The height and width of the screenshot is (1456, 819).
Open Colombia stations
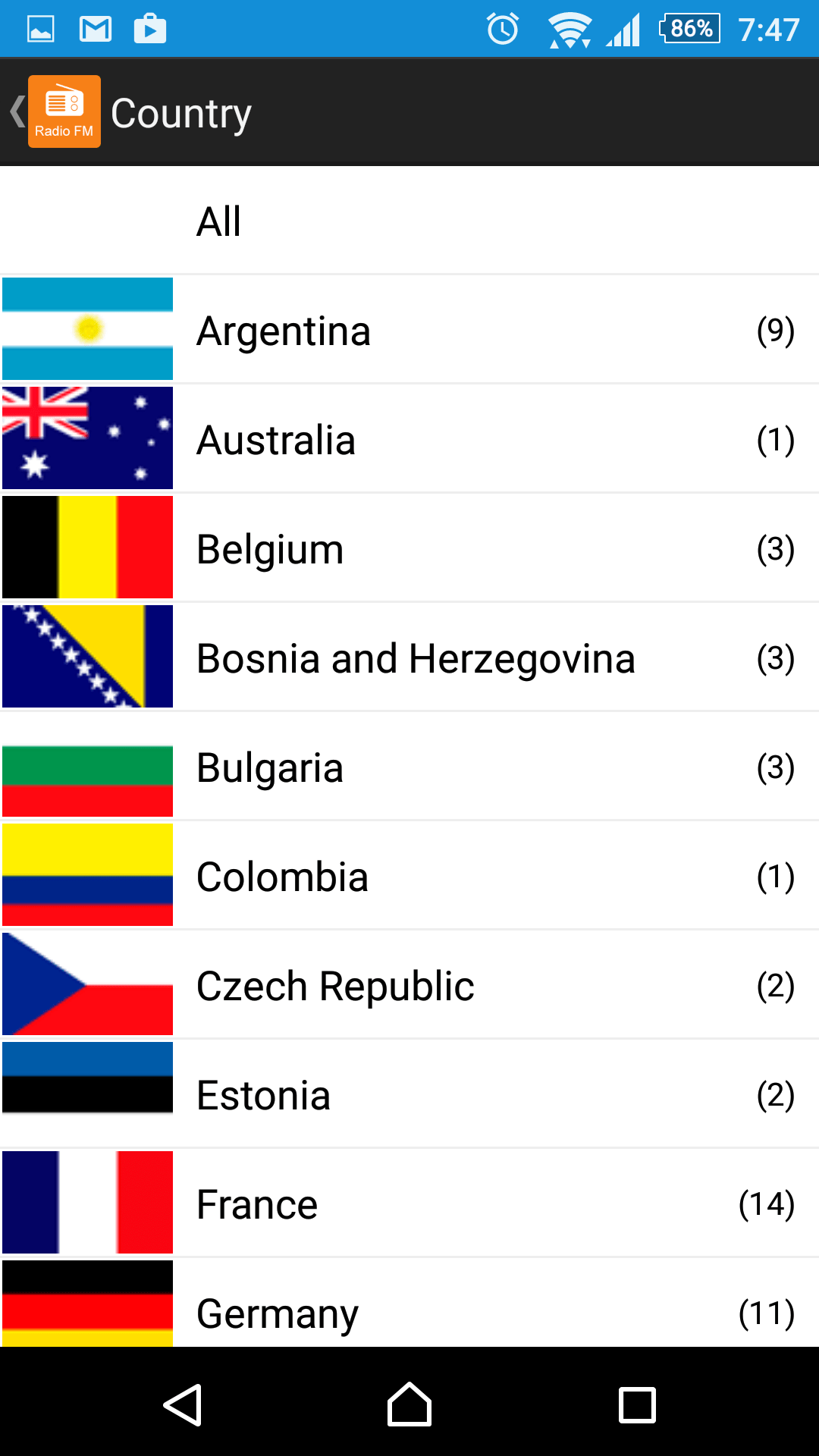coord(409,876)
